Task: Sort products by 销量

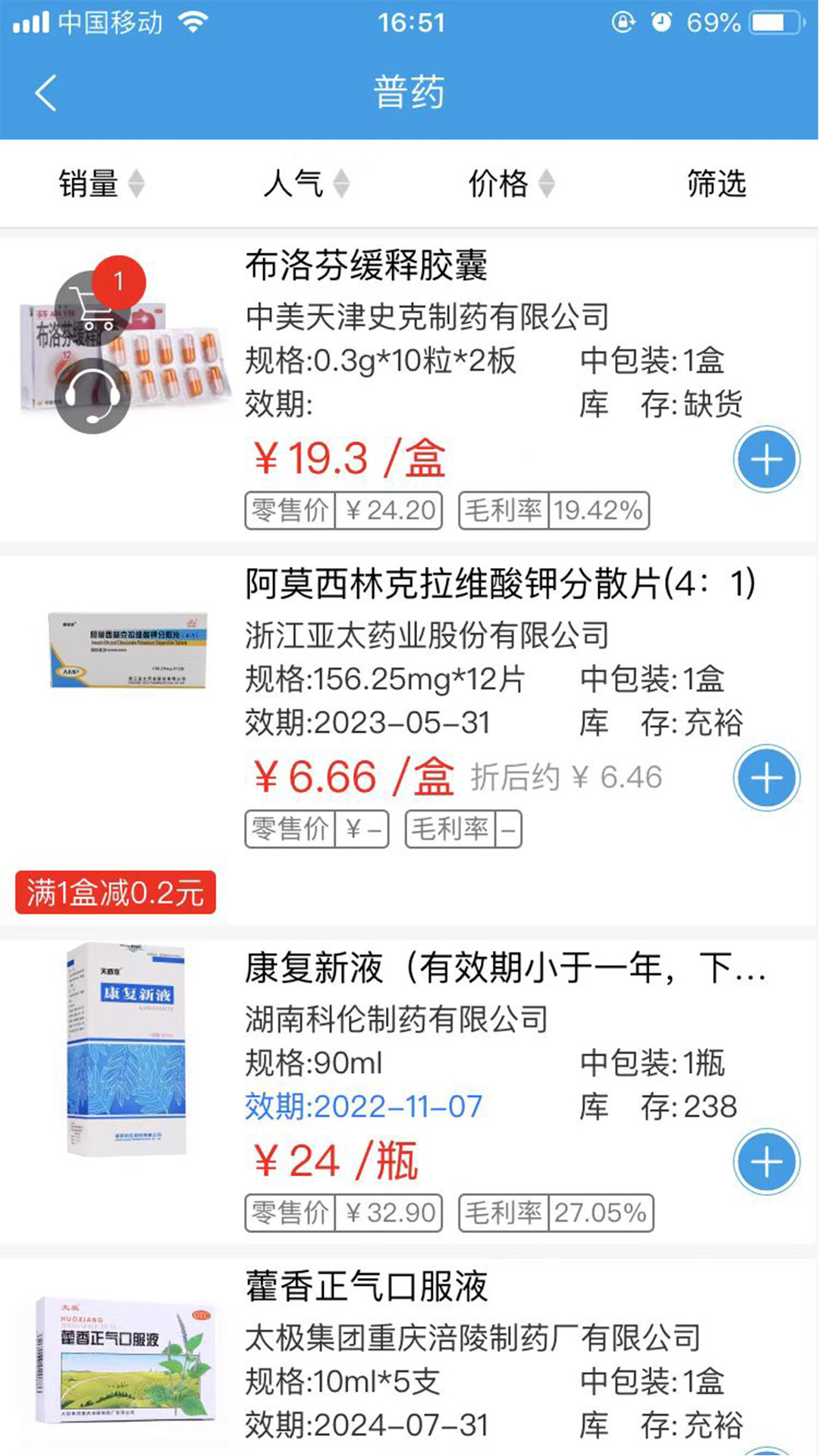Action: point(101,184)
